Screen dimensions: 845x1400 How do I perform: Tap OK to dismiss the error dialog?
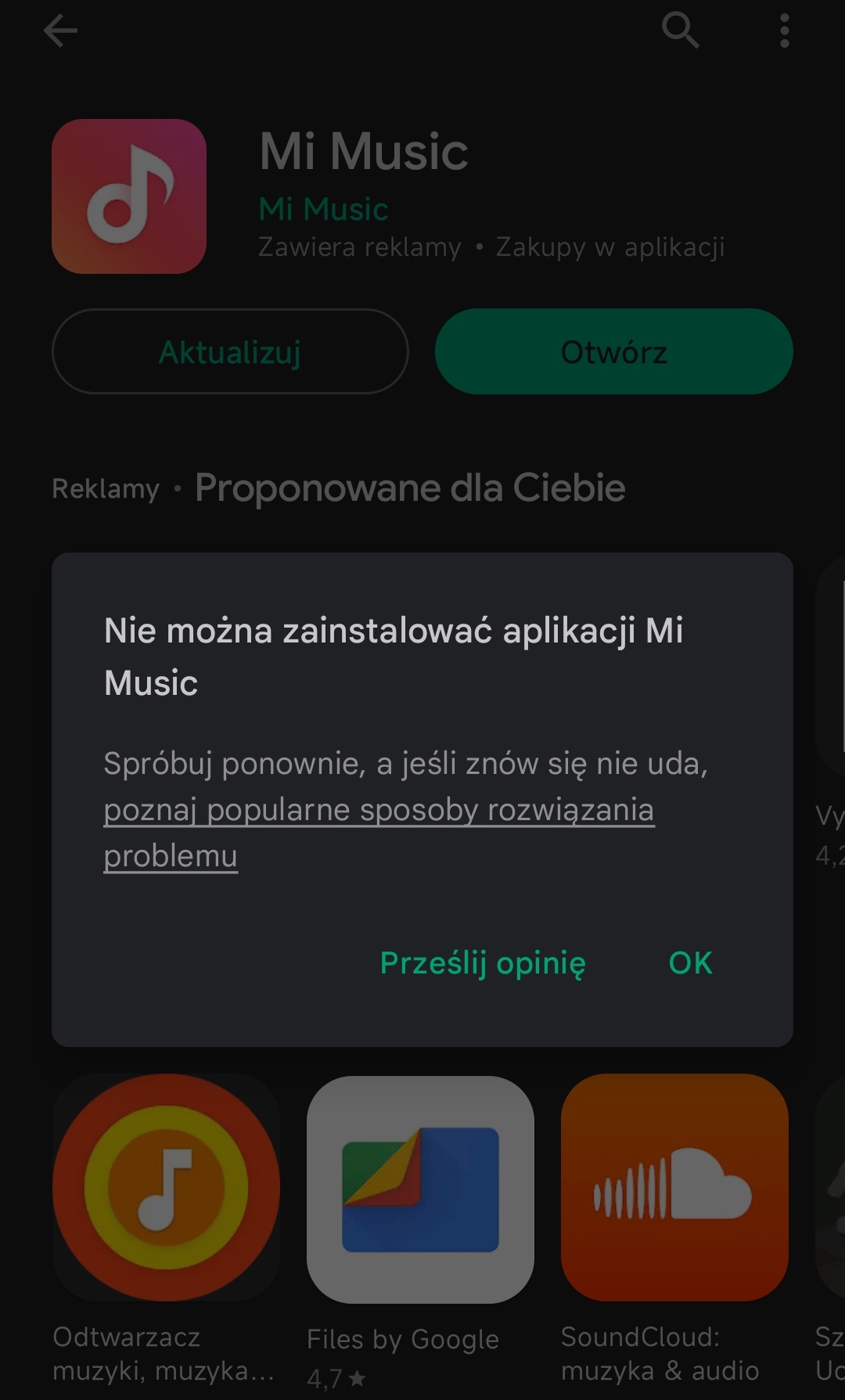coord(690,963)
